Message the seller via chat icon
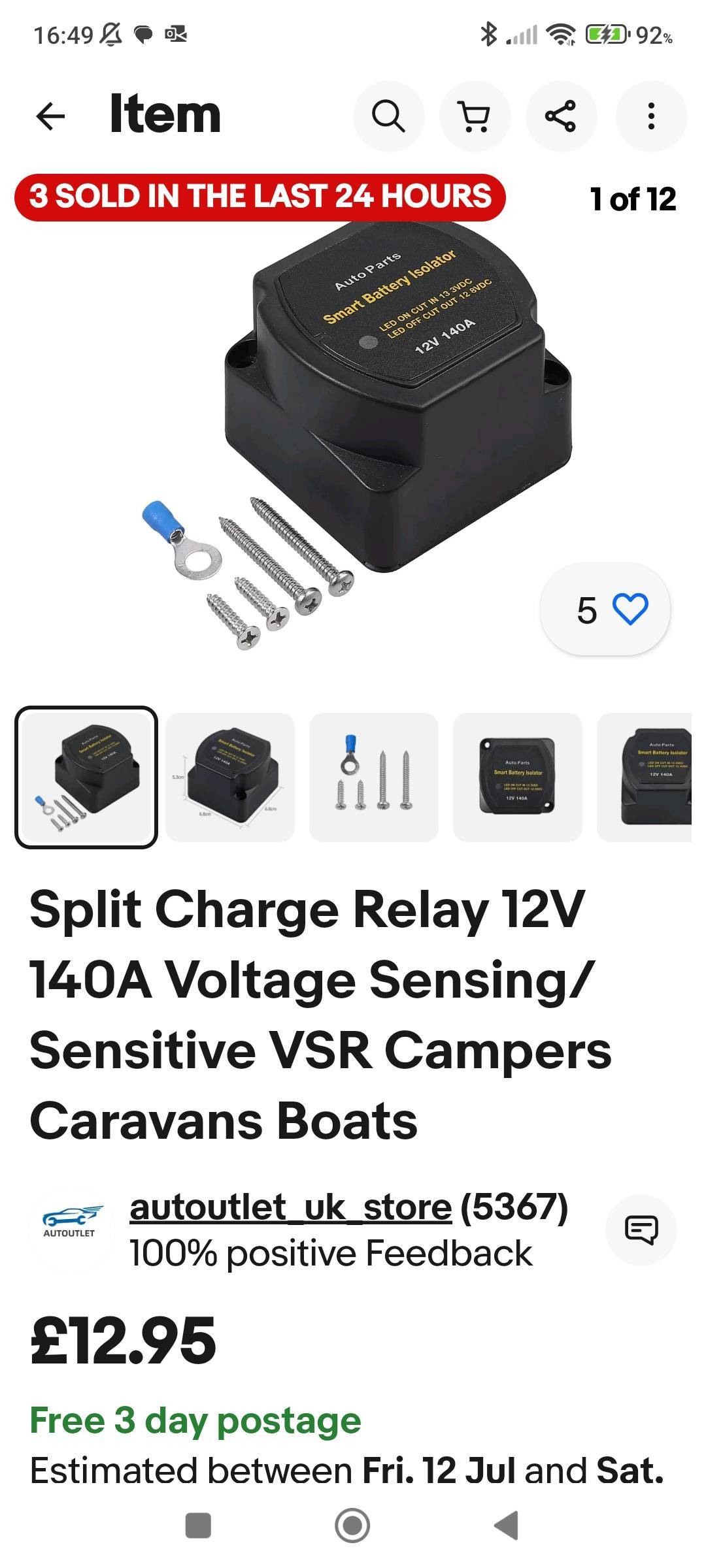This screenshot has width=706, height=1568. [641, 1230]
